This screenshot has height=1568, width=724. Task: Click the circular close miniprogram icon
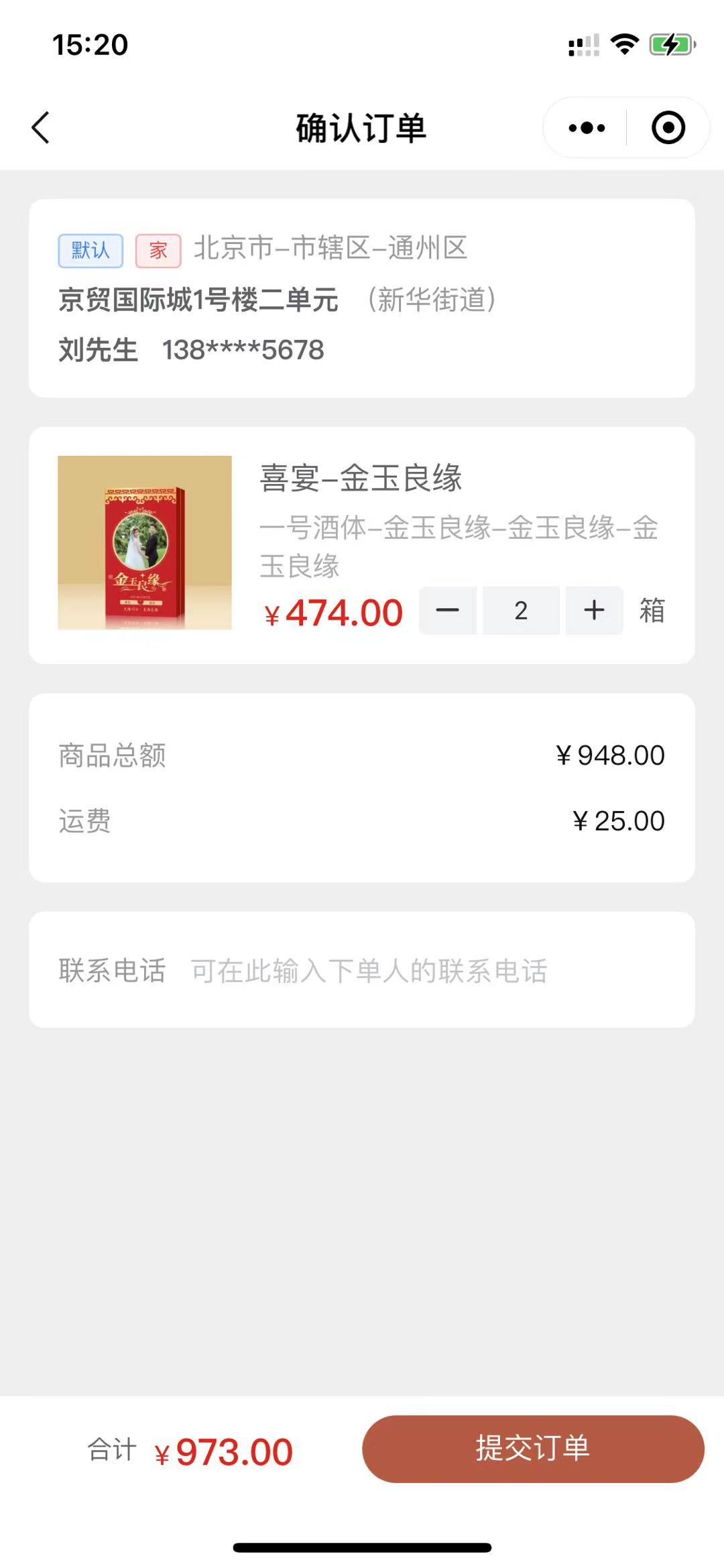[668, 127]
